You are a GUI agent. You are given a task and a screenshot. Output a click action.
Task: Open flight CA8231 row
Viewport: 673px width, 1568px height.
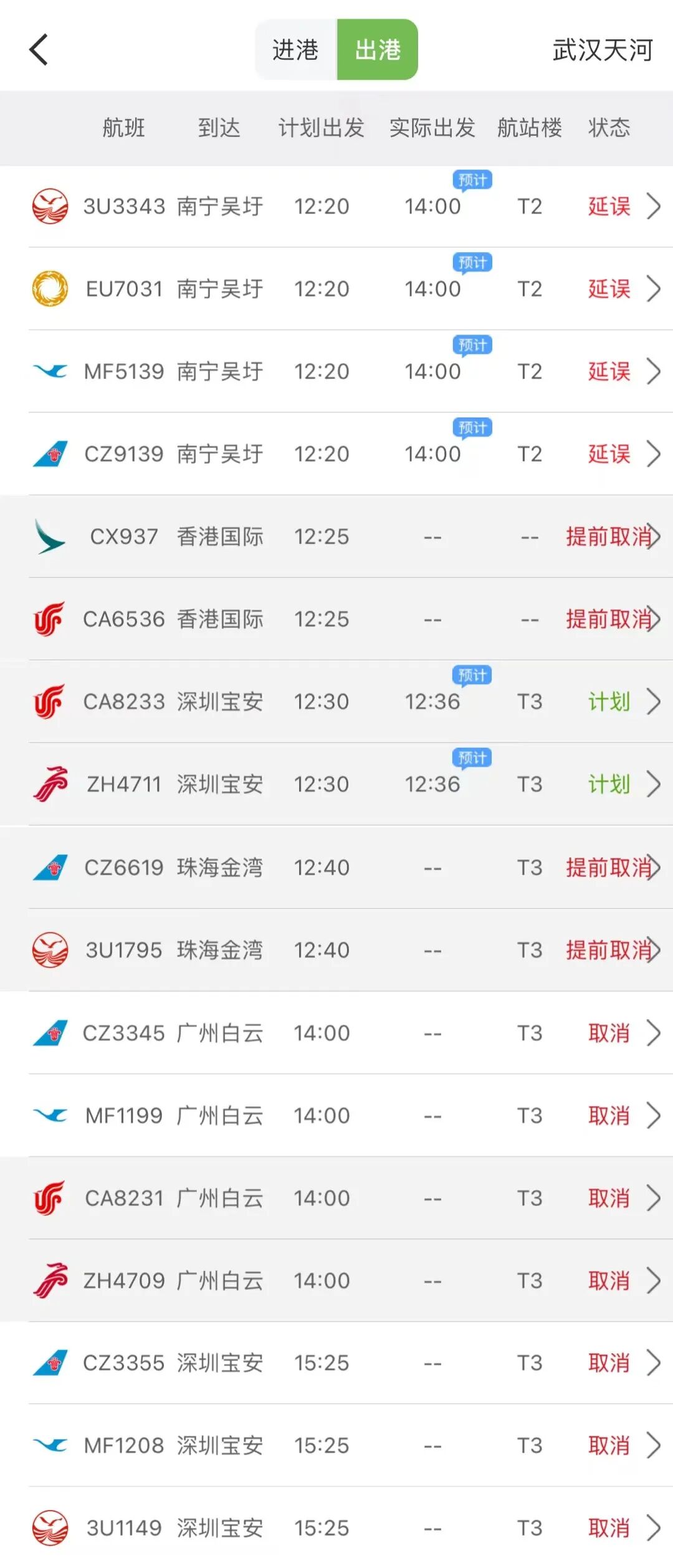[x=336, y=1198]
